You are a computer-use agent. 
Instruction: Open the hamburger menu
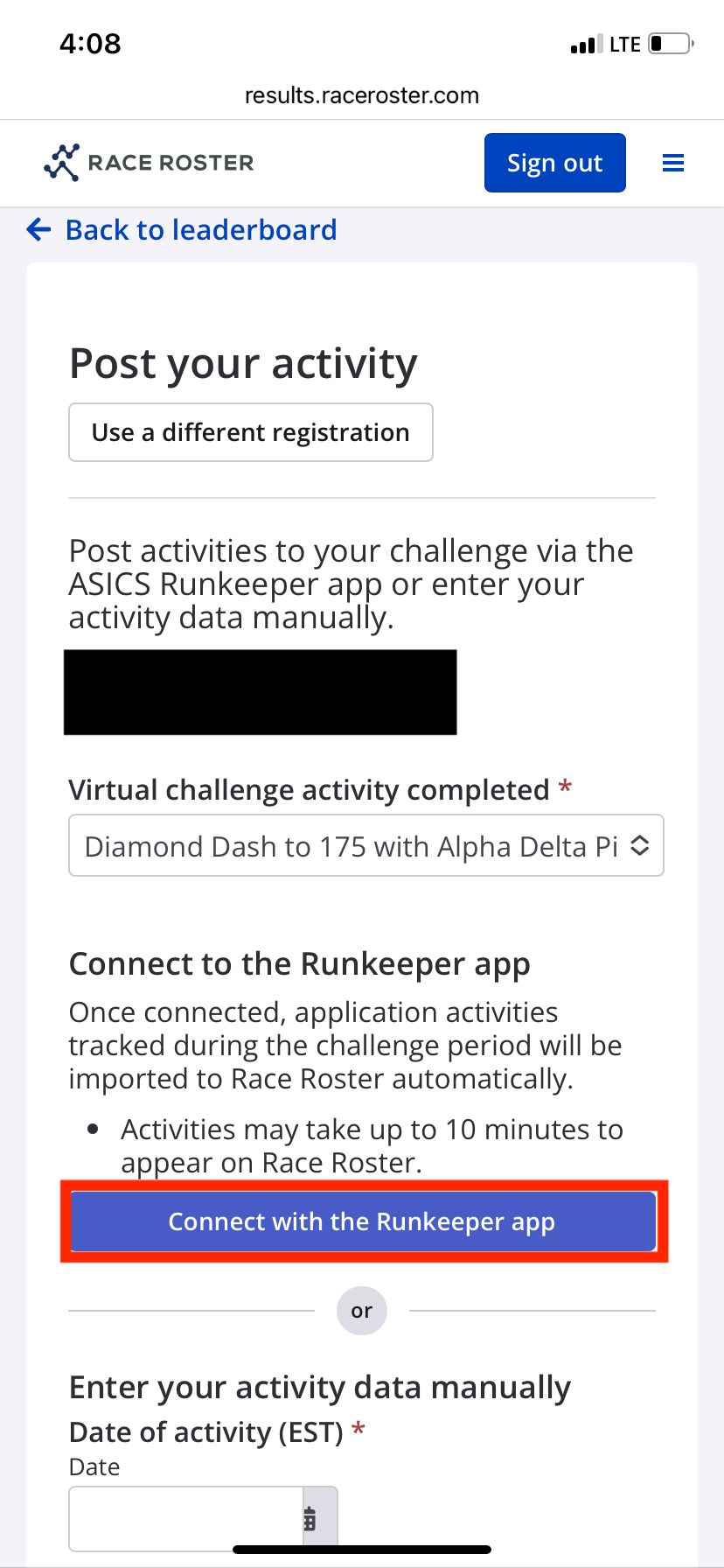coord(672,163)
